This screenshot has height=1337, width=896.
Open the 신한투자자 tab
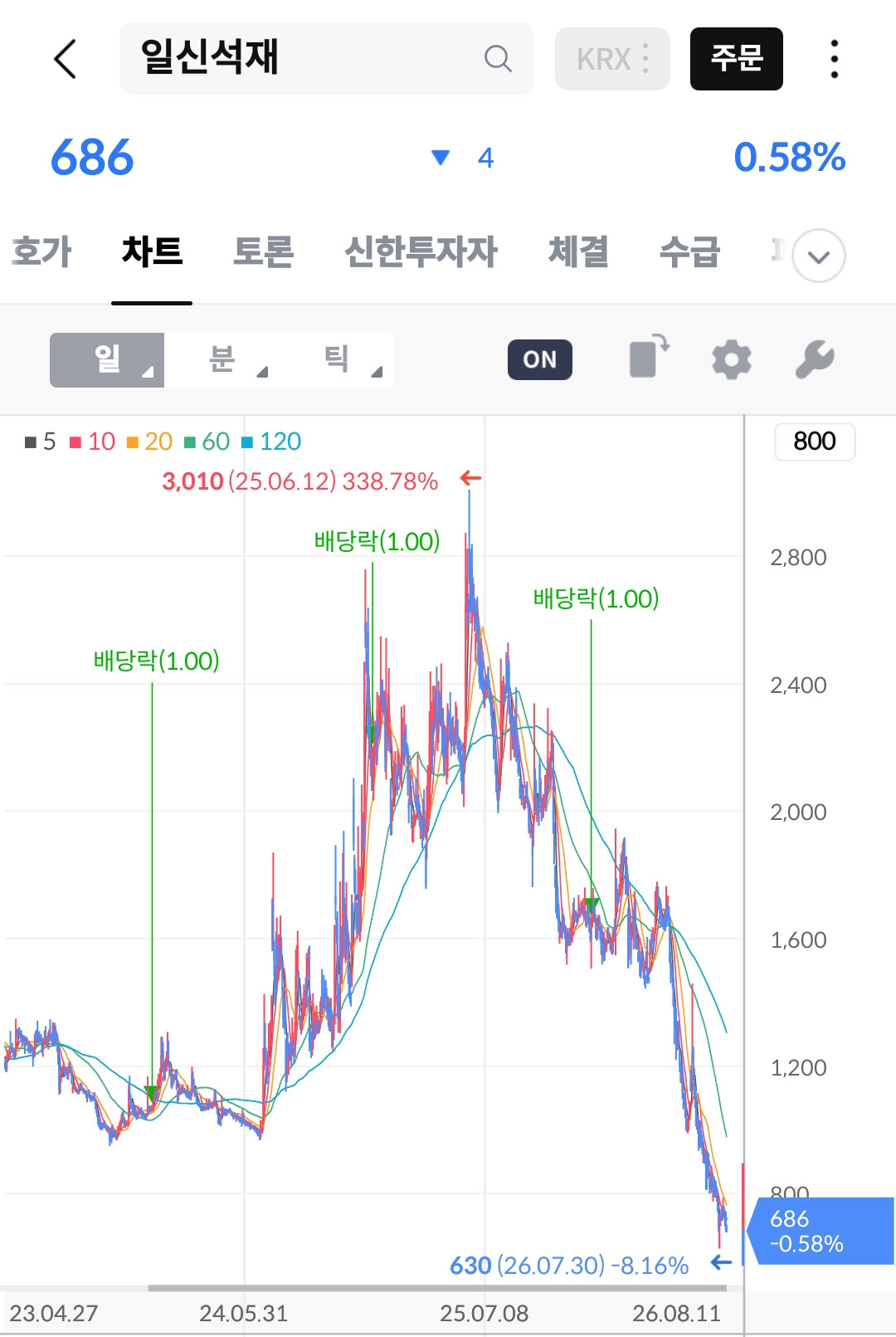(x=421, y=251)
